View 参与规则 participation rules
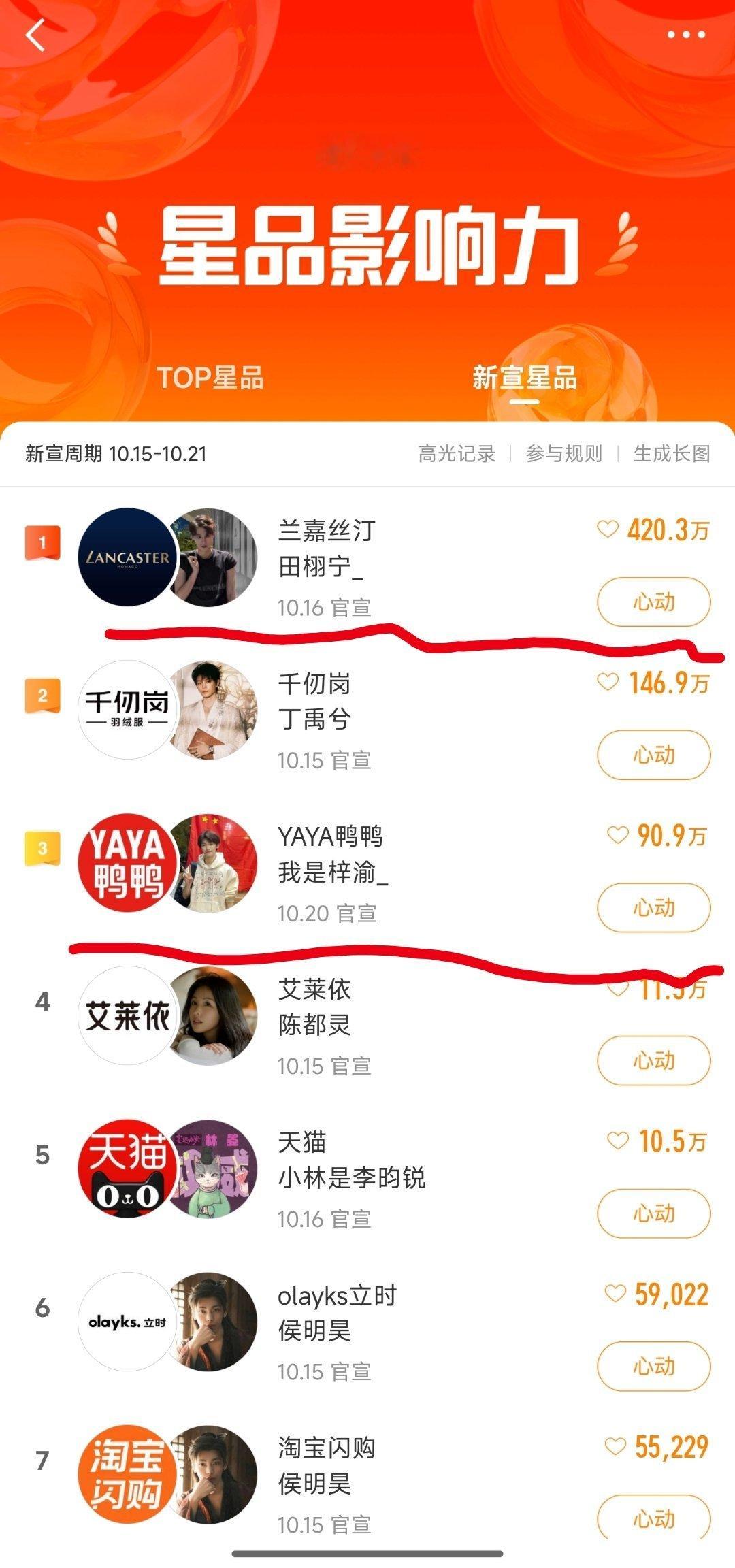Viewport: 735px width, 1568px height. (x=563, y=454)
